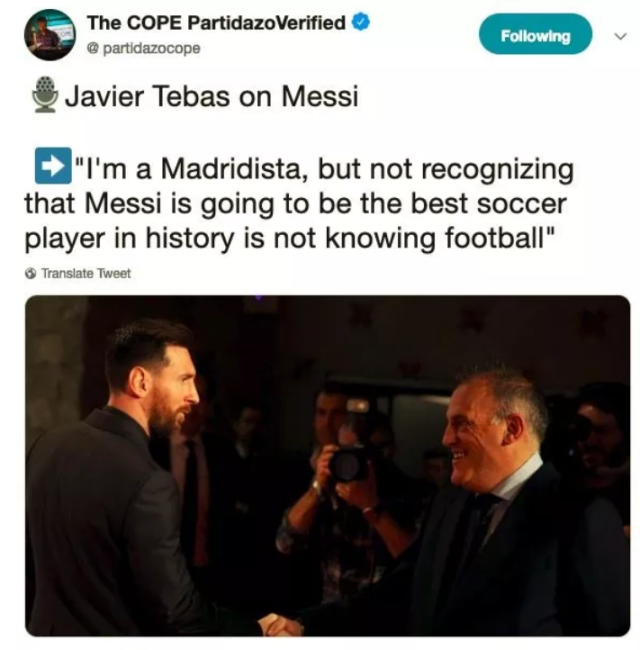640x650 pixels.
Task: Open the tweet's handshake photo
Action: click(x=327, y=465)
